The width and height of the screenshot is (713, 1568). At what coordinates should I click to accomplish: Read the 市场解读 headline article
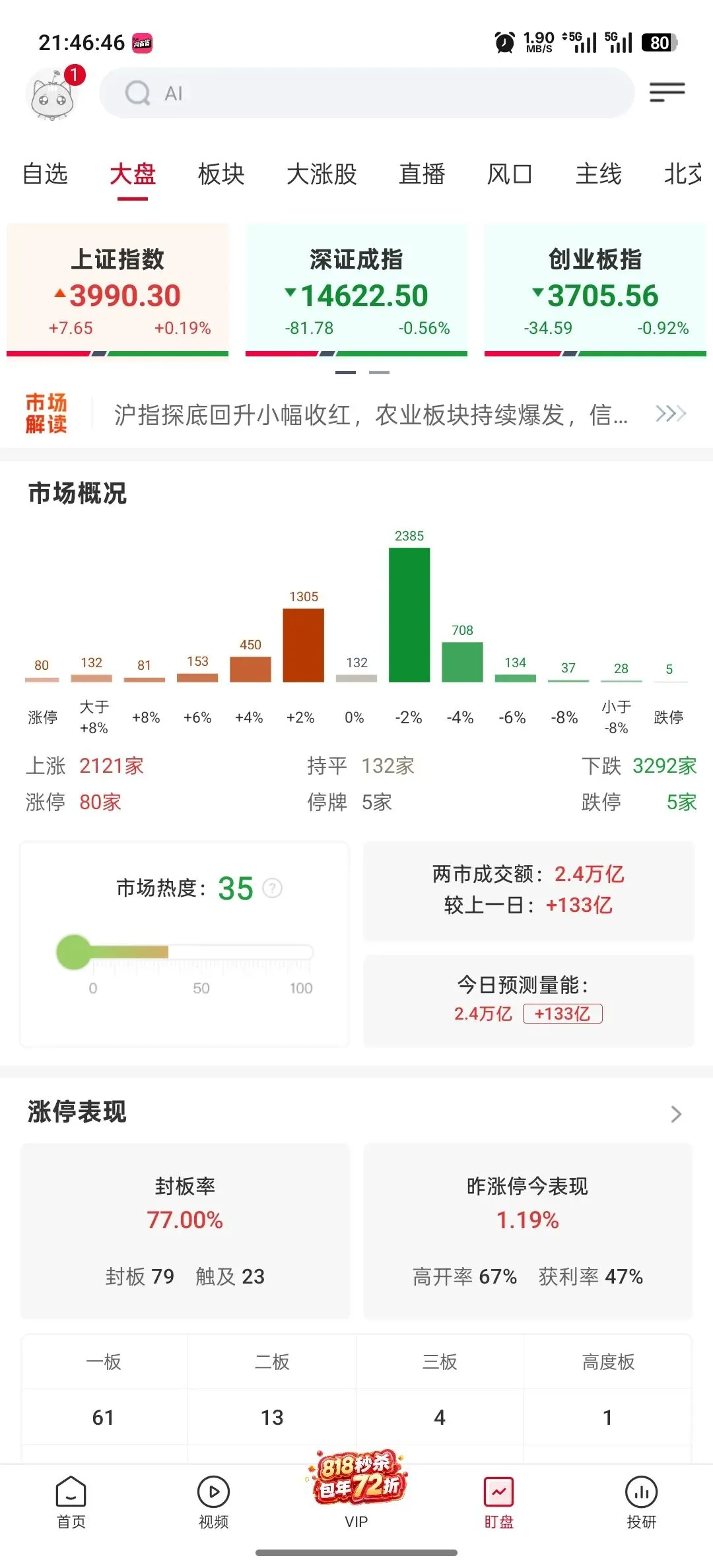pyautogui.click(x=370, y=415)
